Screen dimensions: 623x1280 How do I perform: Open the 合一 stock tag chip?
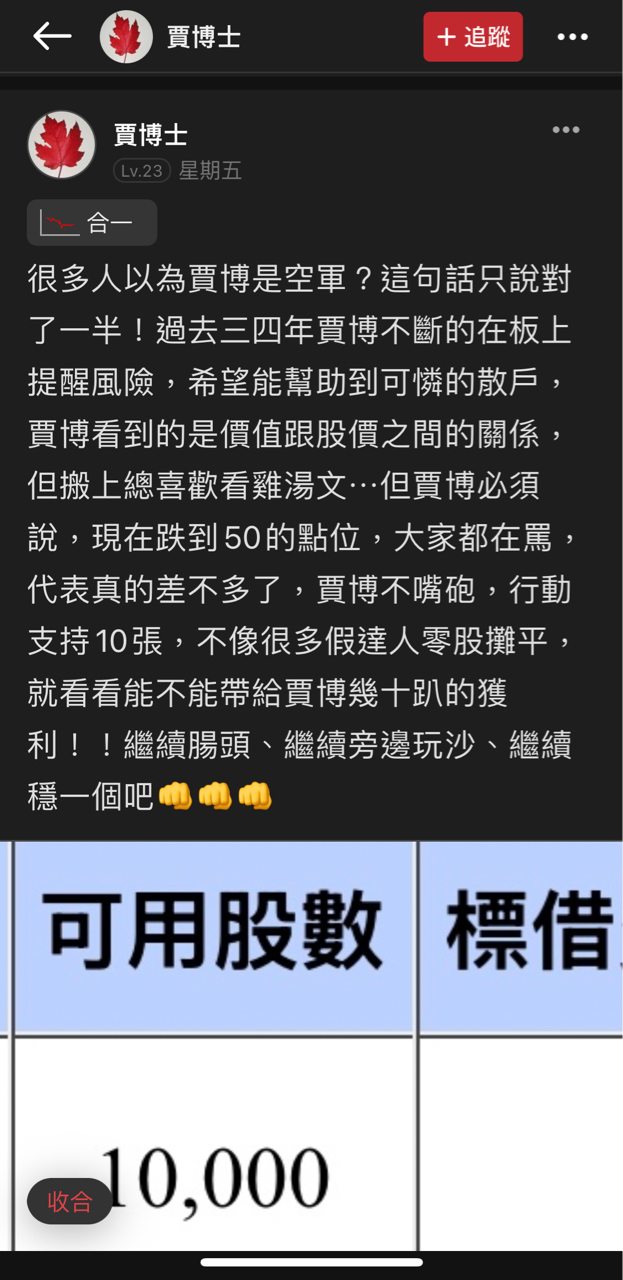[x=92, y=223]
